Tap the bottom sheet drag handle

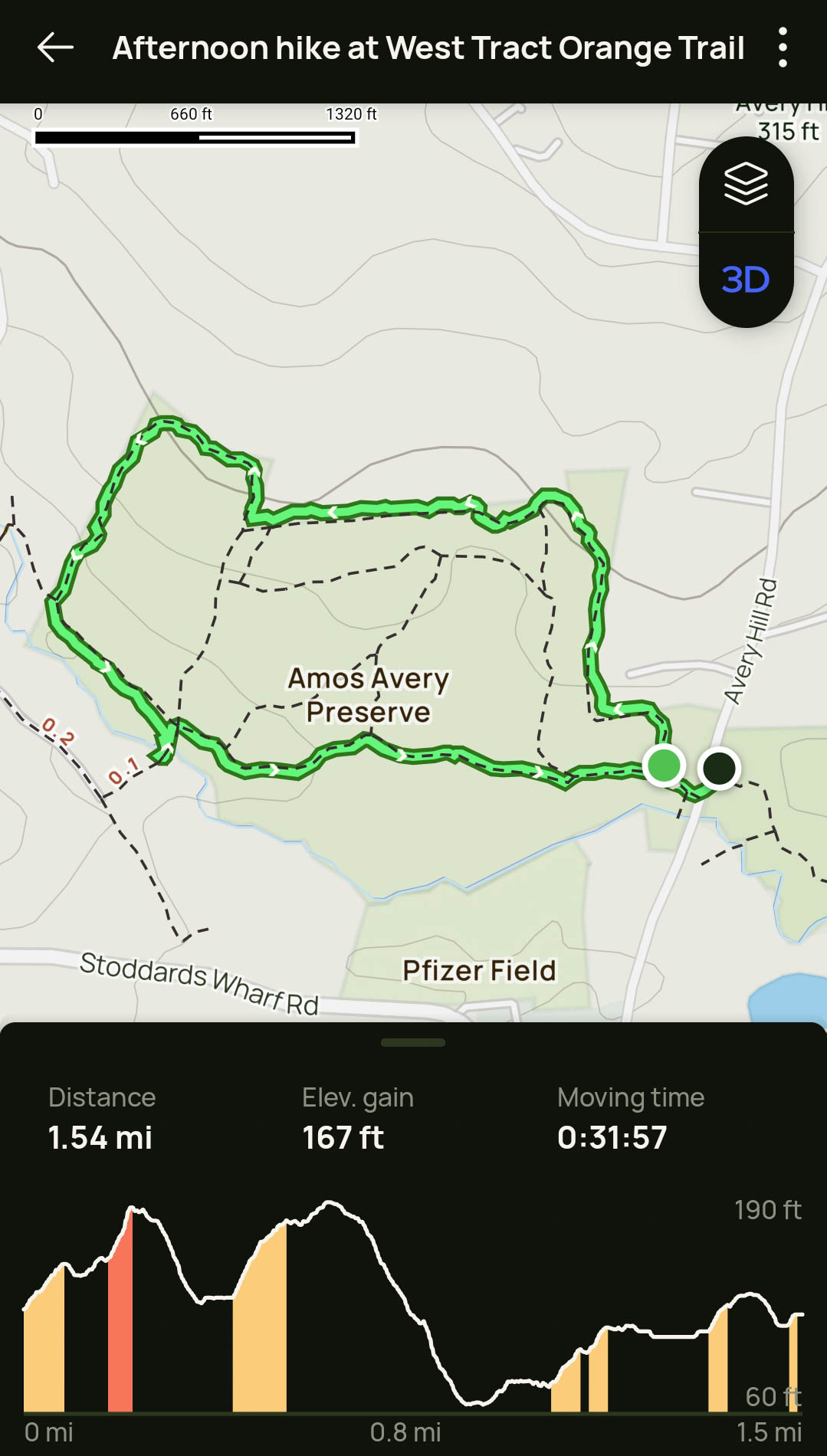pos(413,1042)
